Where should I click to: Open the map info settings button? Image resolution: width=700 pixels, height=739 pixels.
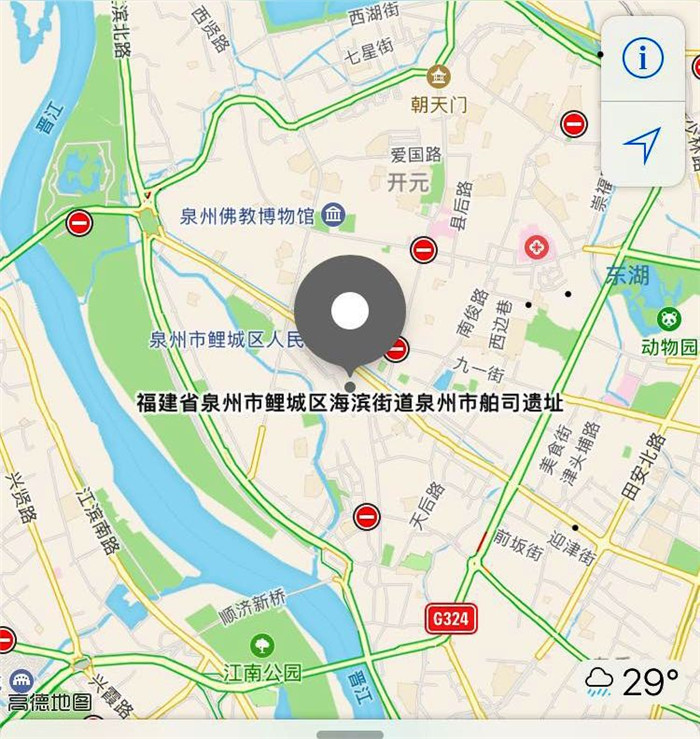(x=643, y=59)
